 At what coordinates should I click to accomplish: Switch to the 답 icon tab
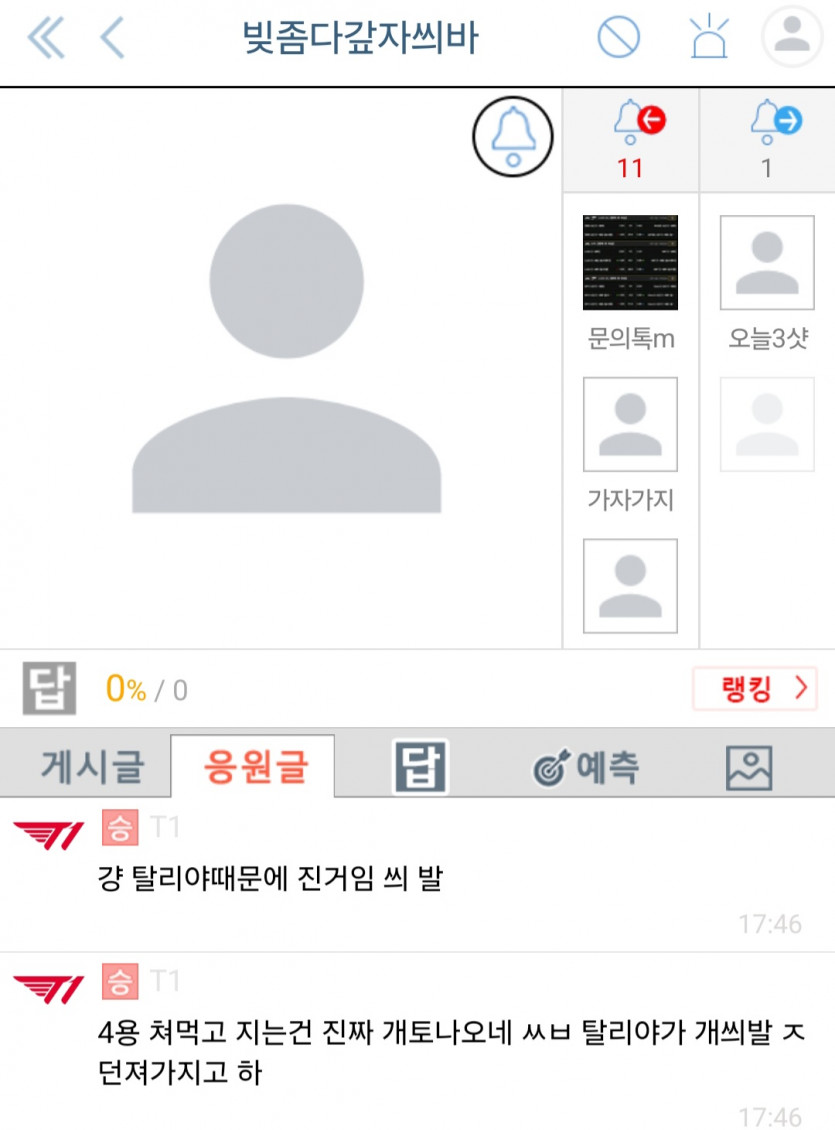[x=421, y=768]
